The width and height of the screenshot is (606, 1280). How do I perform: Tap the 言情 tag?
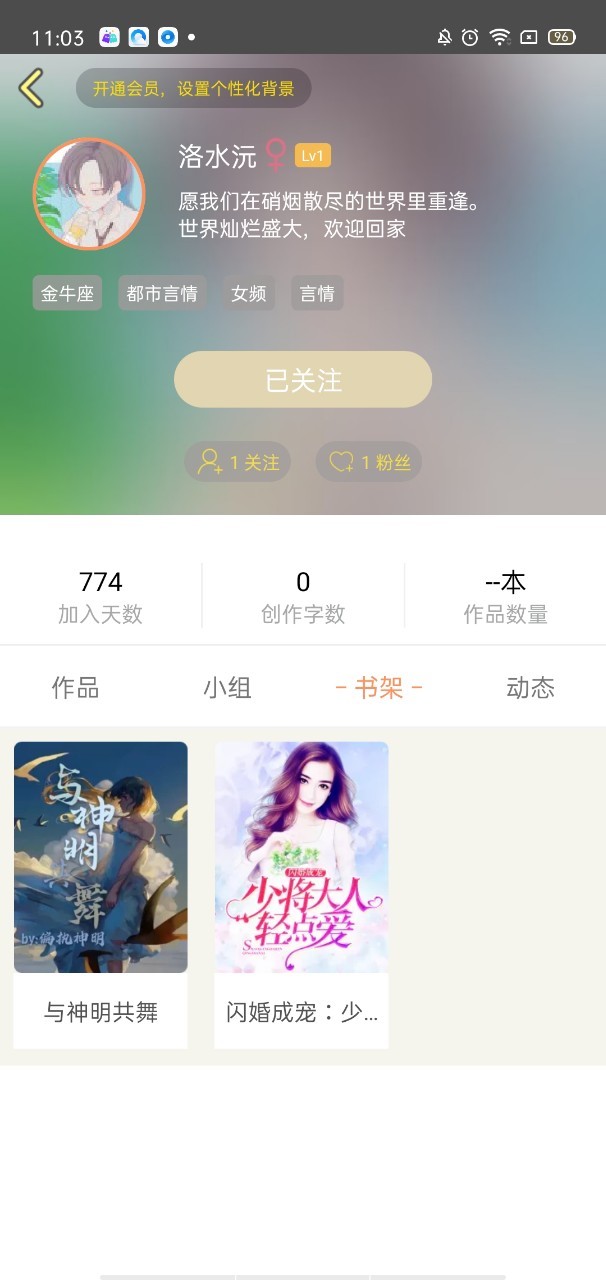[317, 294]
